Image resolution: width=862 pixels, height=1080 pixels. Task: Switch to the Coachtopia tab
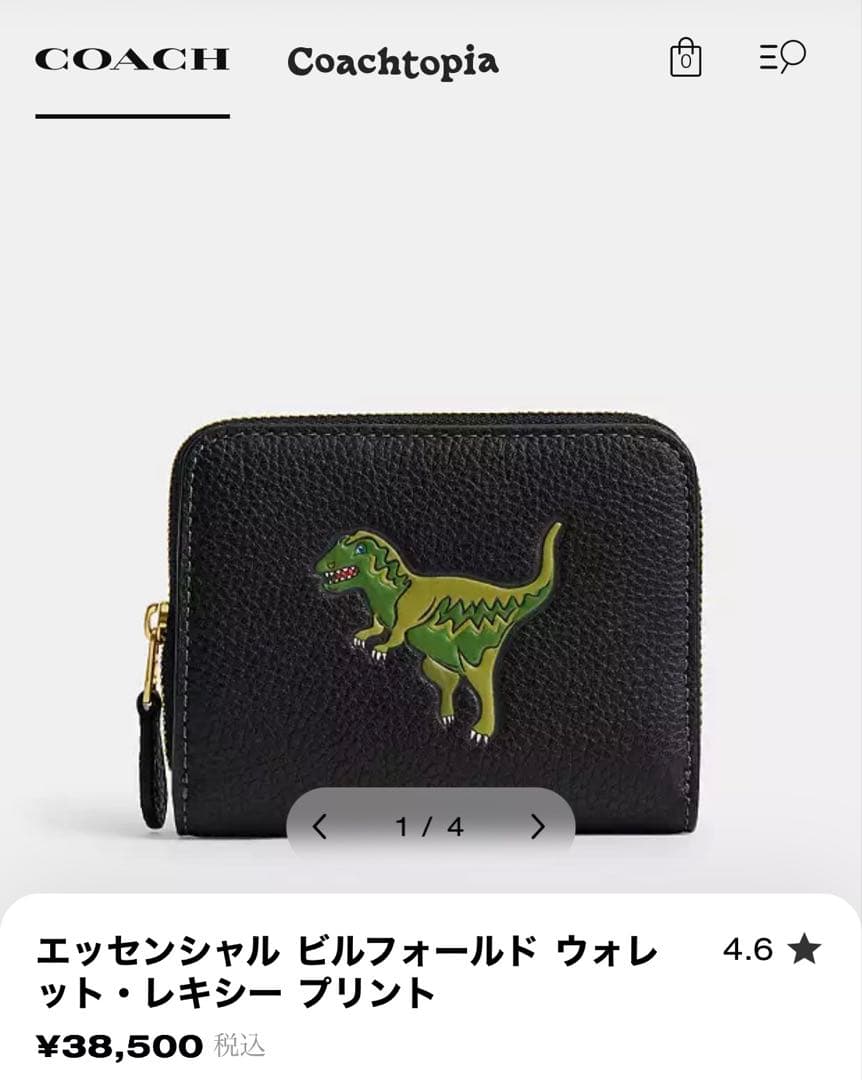click(x=392, y=61)
